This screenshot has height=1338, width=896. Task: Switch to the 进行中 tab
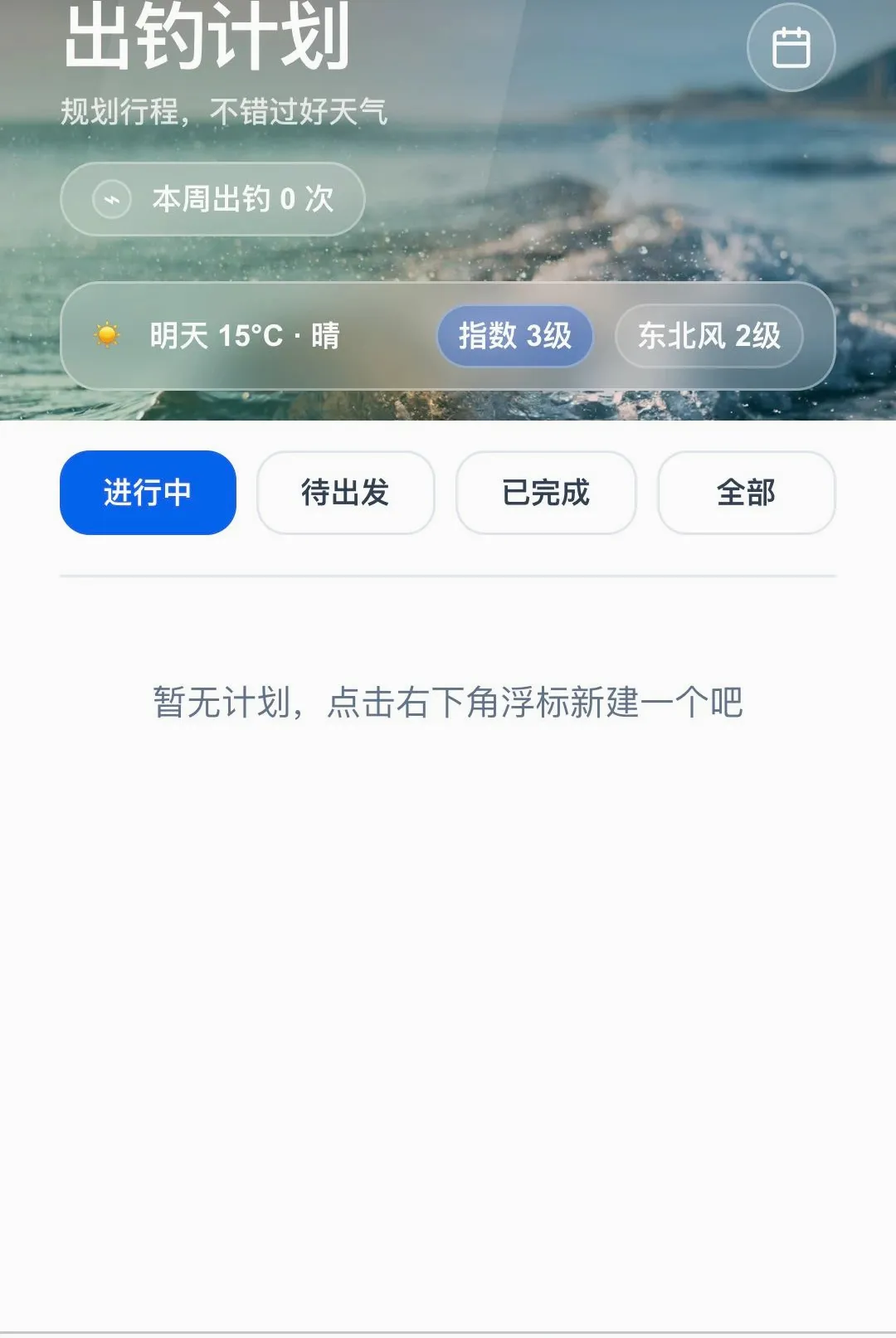[148, 493]
